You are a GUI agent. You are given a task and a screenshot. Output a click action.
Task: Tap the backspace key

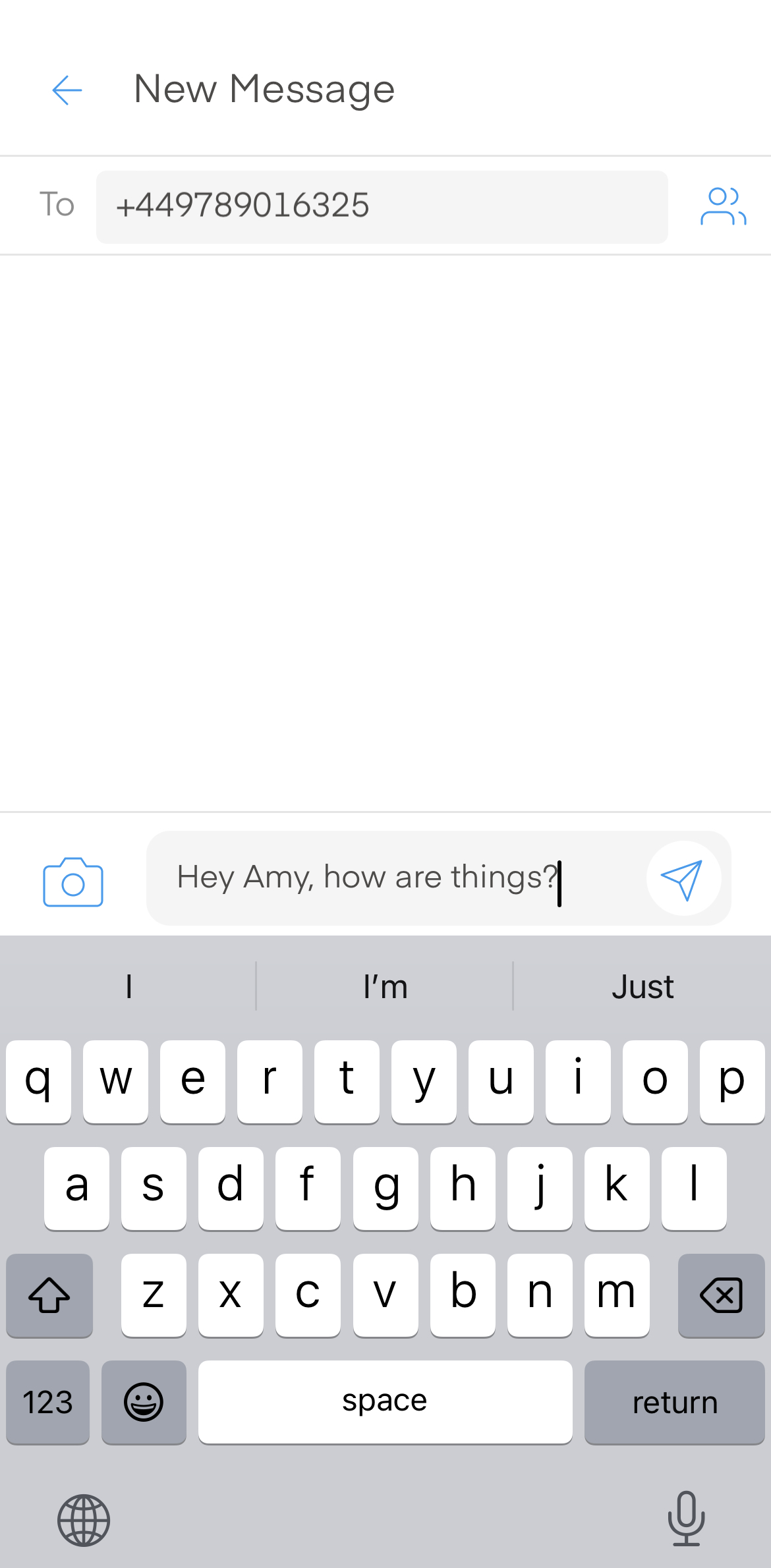pos(722,1295)
